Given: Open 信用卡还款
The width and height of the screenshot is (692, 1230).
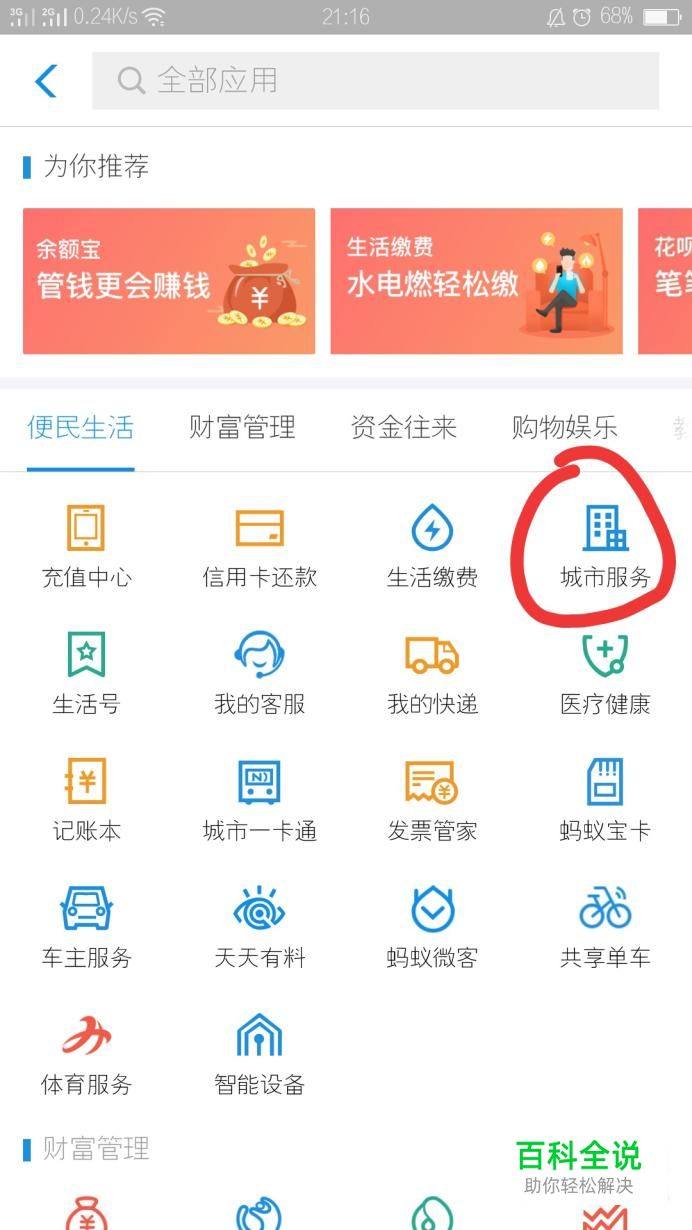Looking at the screenshot, I should pyautogui.click(x=260, y=547).
